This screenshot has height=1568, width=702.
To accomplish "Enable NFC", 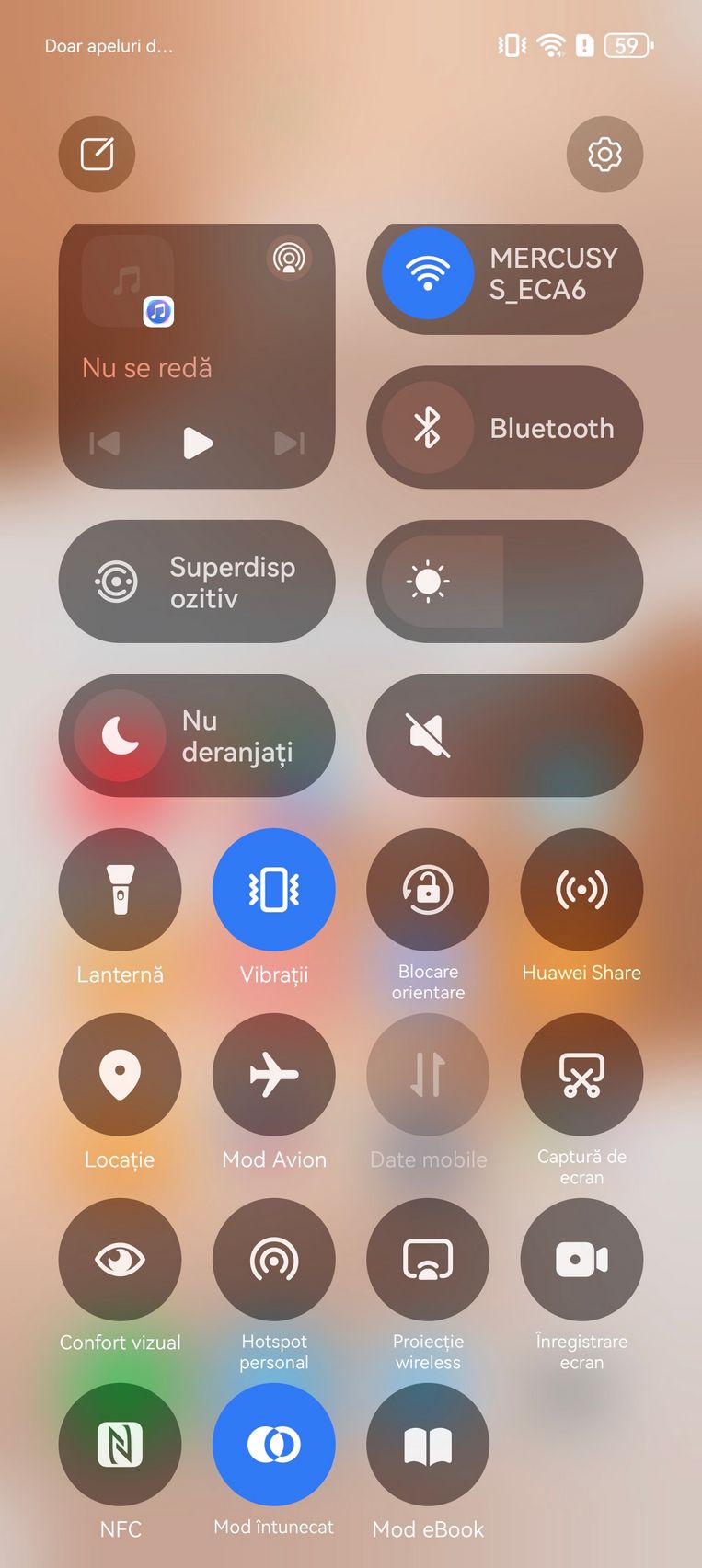I will [x=120, y=1444].
